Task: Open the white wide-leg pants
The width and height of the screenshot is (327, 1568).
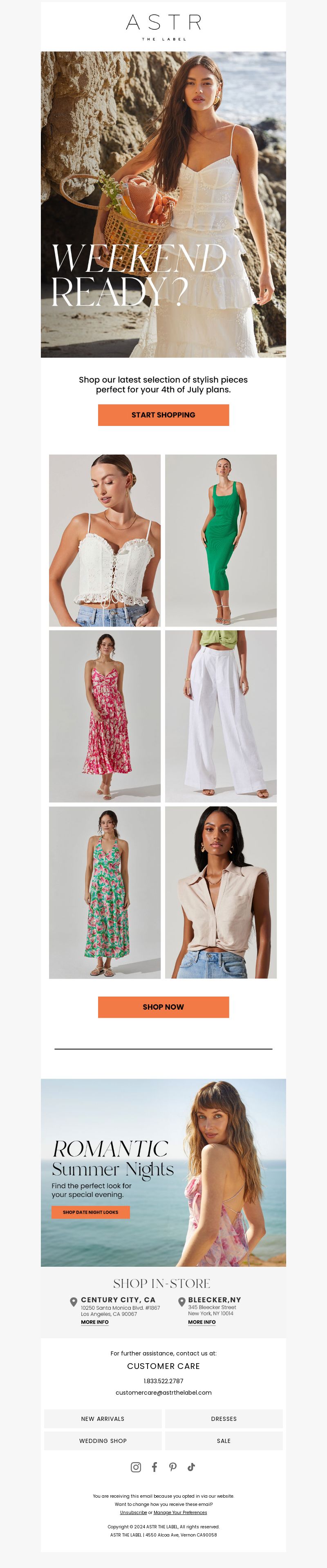Action: pyautogui.click(x=220, y=716)
